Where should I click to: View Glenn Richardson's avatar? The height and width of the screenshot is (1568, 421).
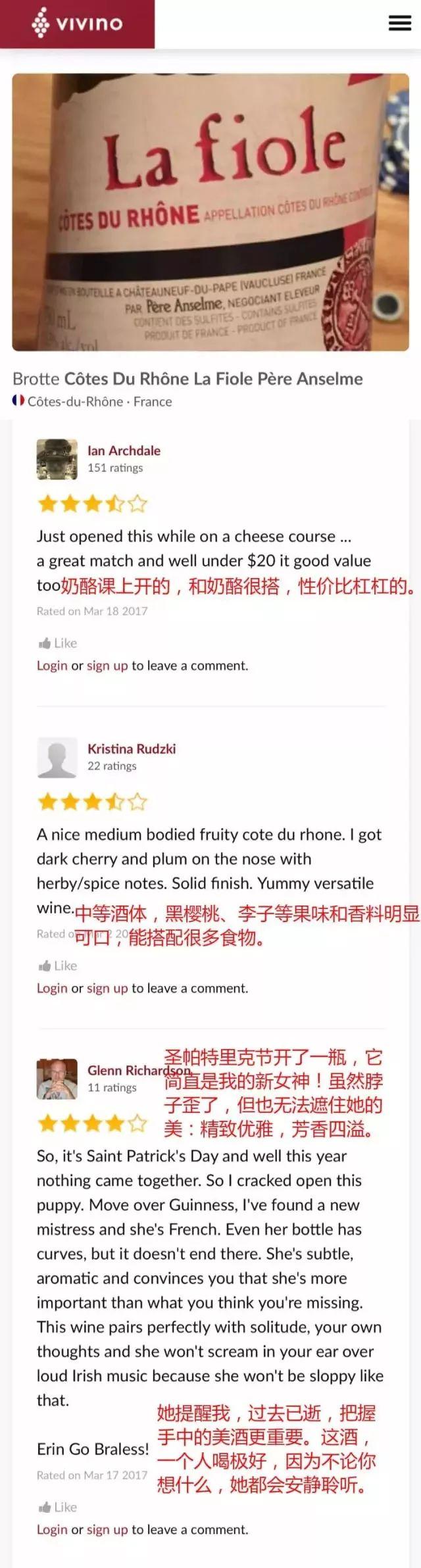(x=57, y=1079)
